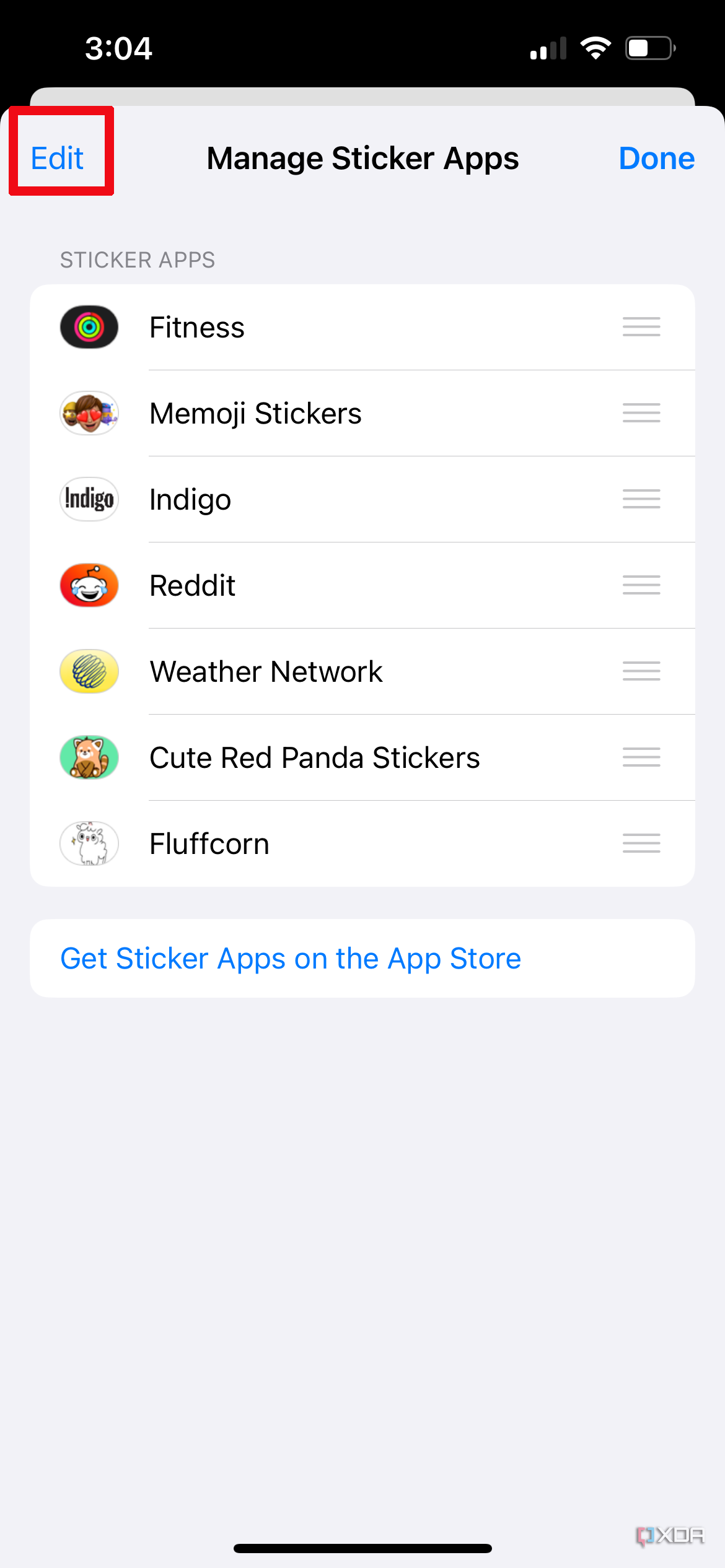Tap the clock in the status bar
Image resolution: width=725 pixels, height=1568 pixels.
[x=118, y=47]
